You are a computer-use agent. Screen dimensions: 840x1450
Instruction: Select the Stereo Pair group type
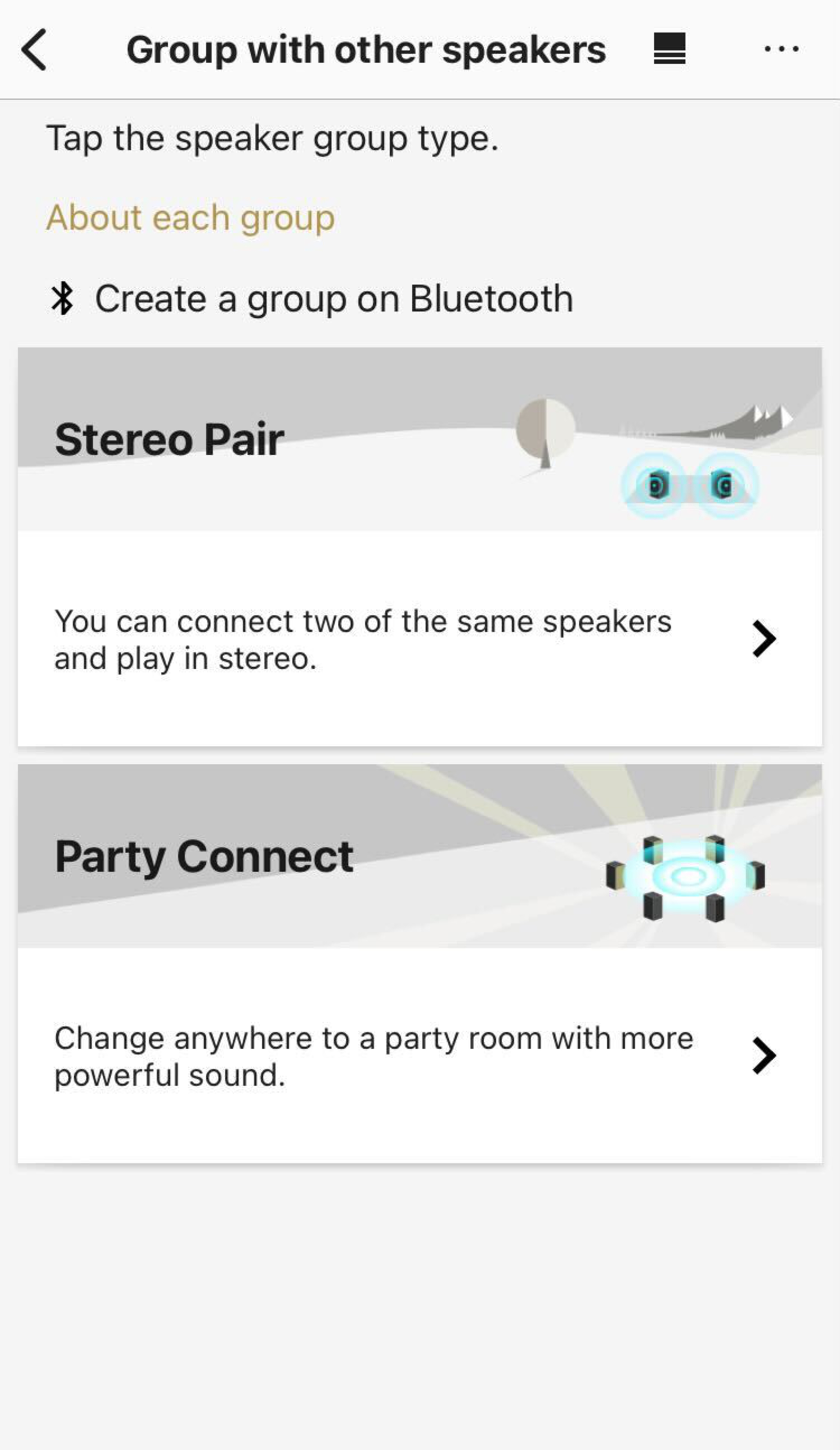coord(420,547)
